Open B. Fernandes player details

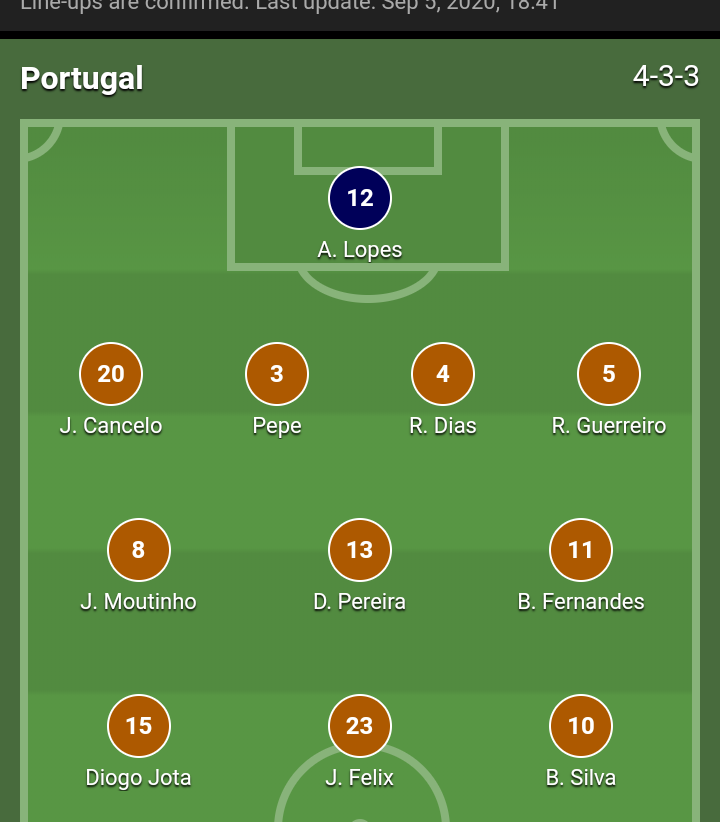581,550
